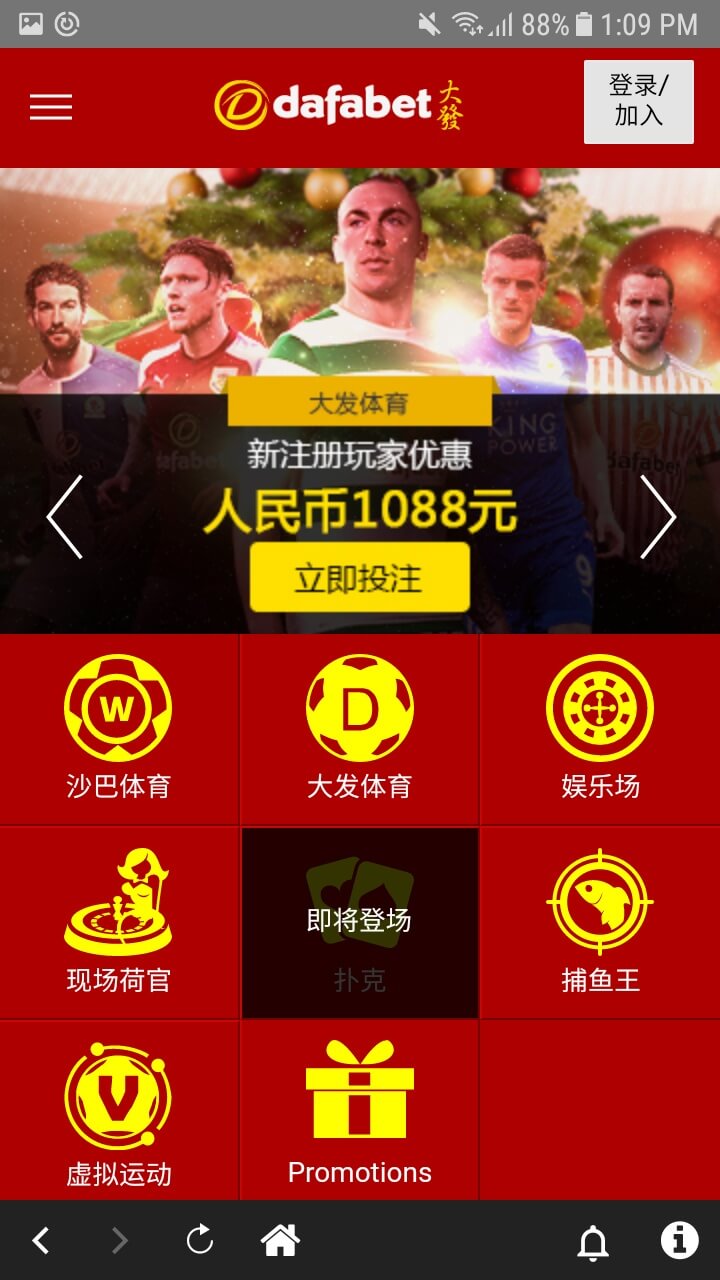Show the previous banner slide
This screenshot has width=720, height=1280.
(x=64, y=517)
